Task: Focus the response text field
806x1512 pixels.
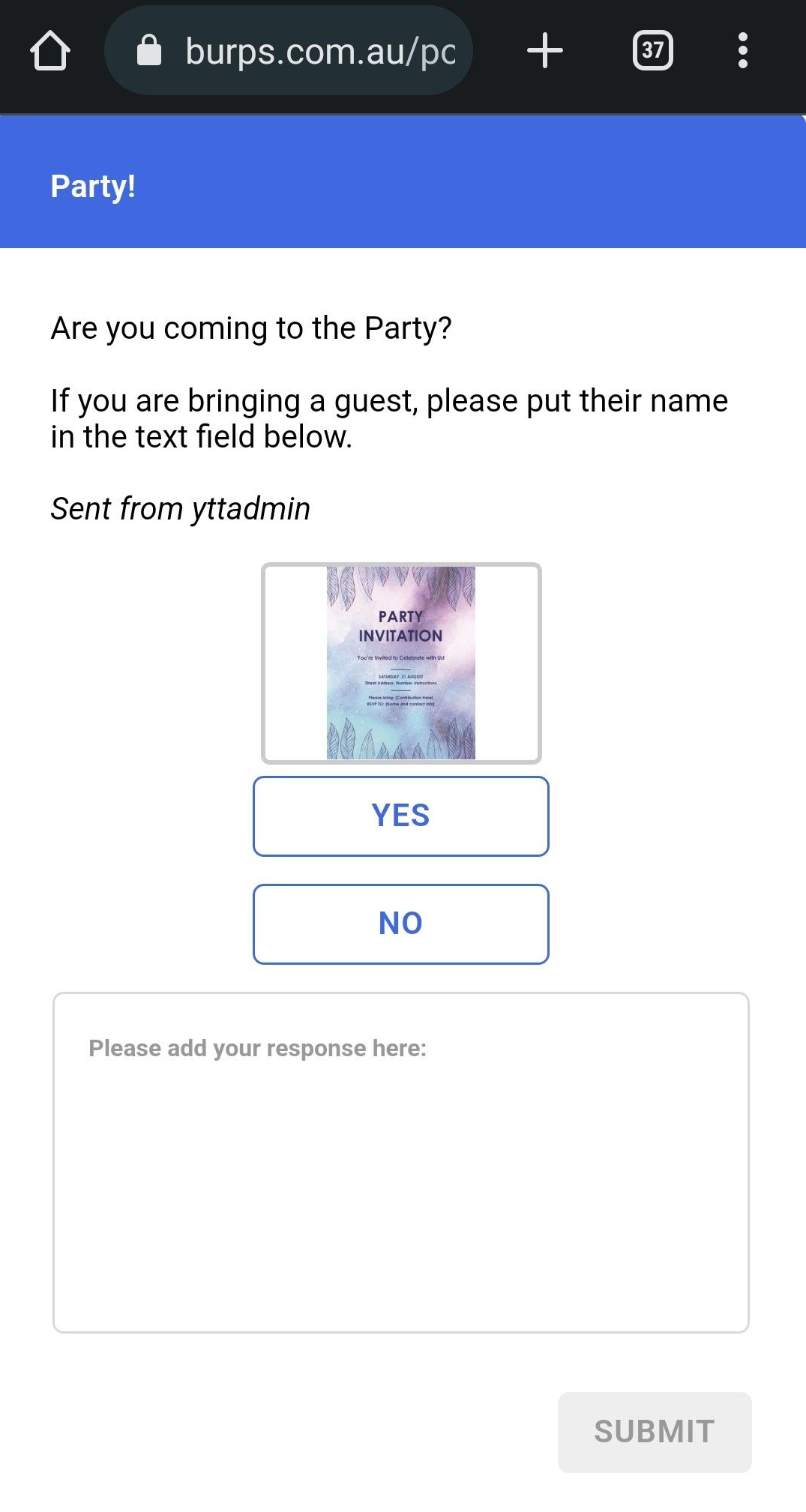Action: tap(401, 1162)
